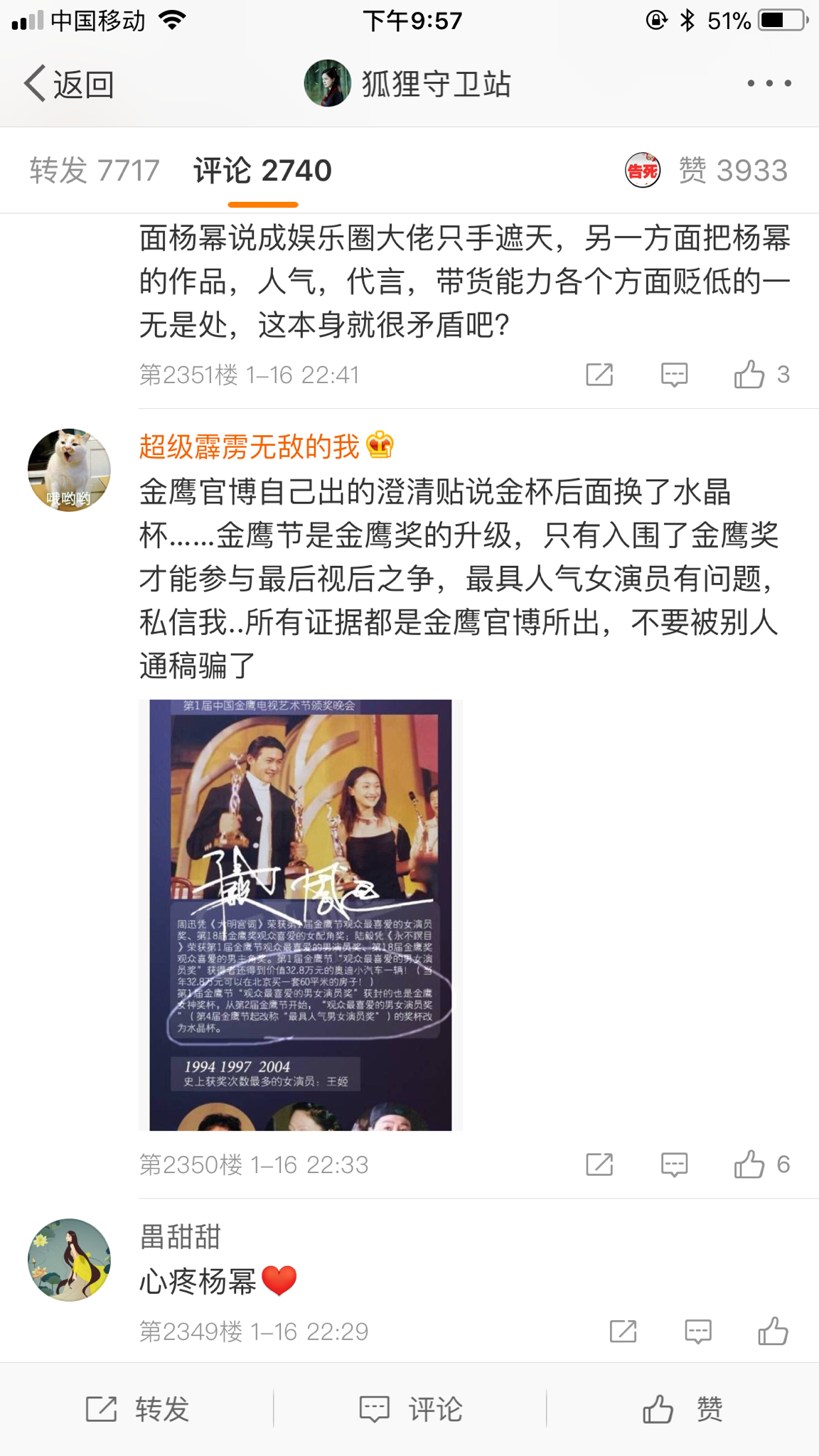Open 超级霹雳无敌的我's profile via username
The width and height of the screenshot is (819, 1456).
point(250,446)
